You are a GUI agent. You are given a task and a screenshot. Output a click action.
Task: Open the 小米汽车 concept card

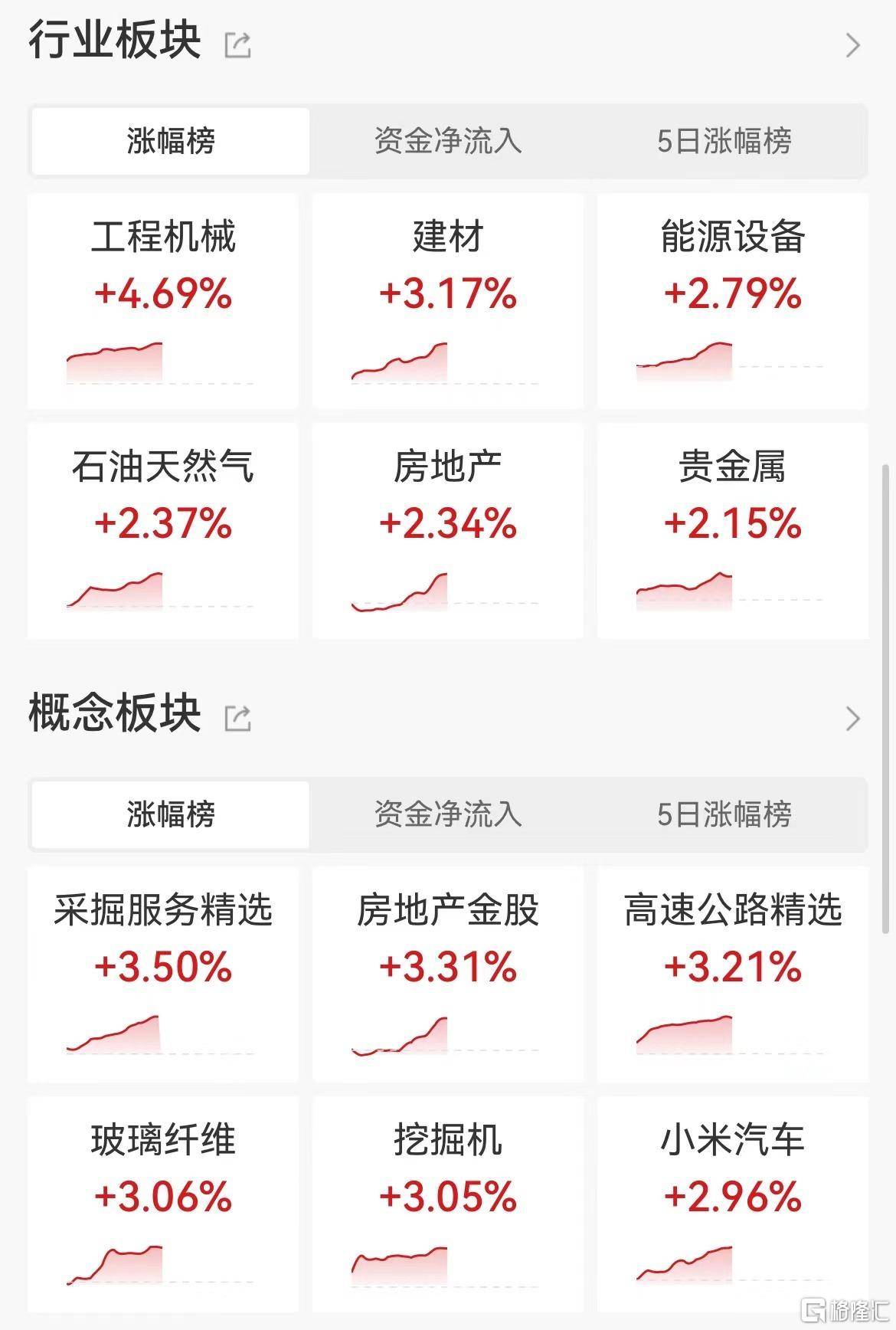coord(731,1207)
